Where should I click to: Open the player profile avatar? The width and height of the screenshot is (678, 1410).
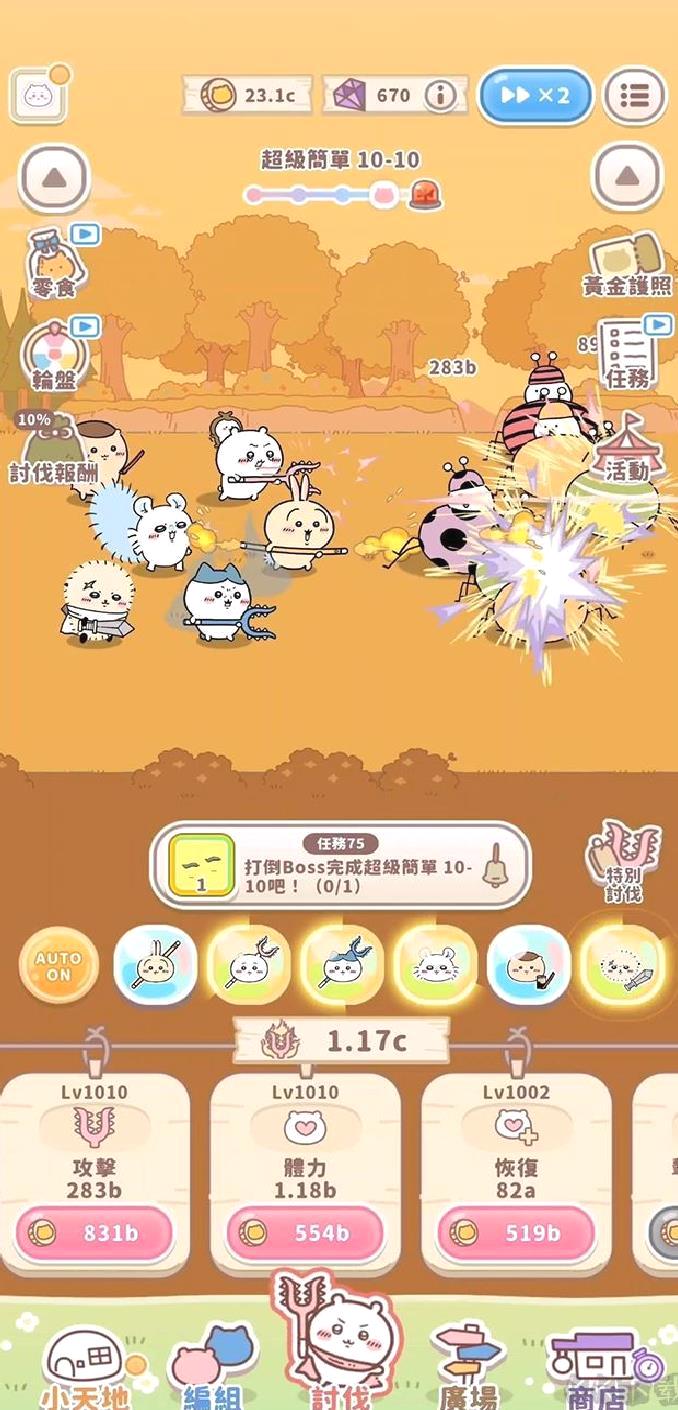(x=39, y=96)
